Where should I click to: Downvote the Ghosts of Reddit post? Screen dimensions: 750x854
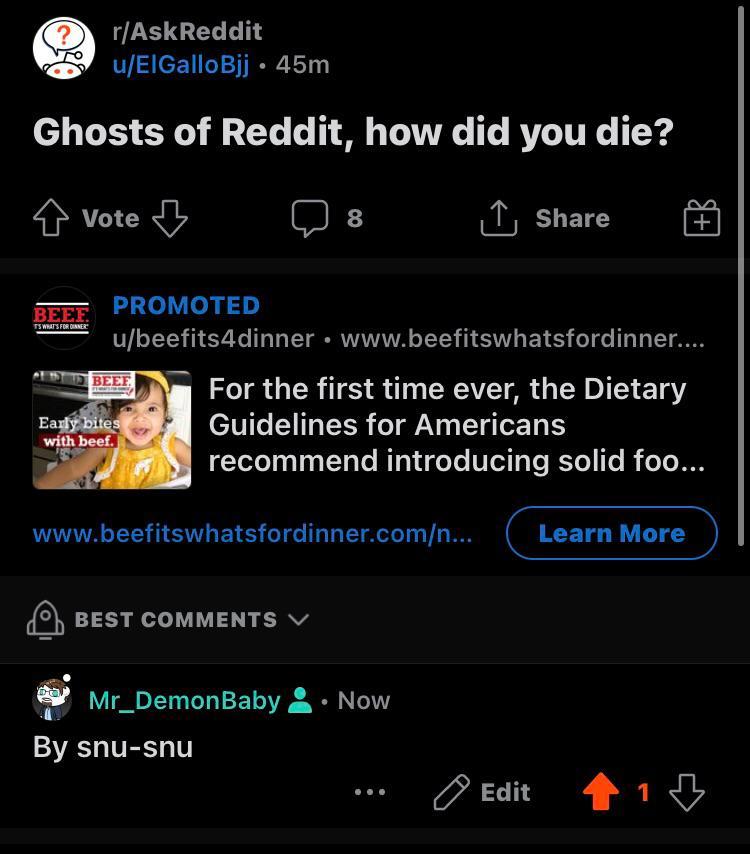[x=169, y=218]
